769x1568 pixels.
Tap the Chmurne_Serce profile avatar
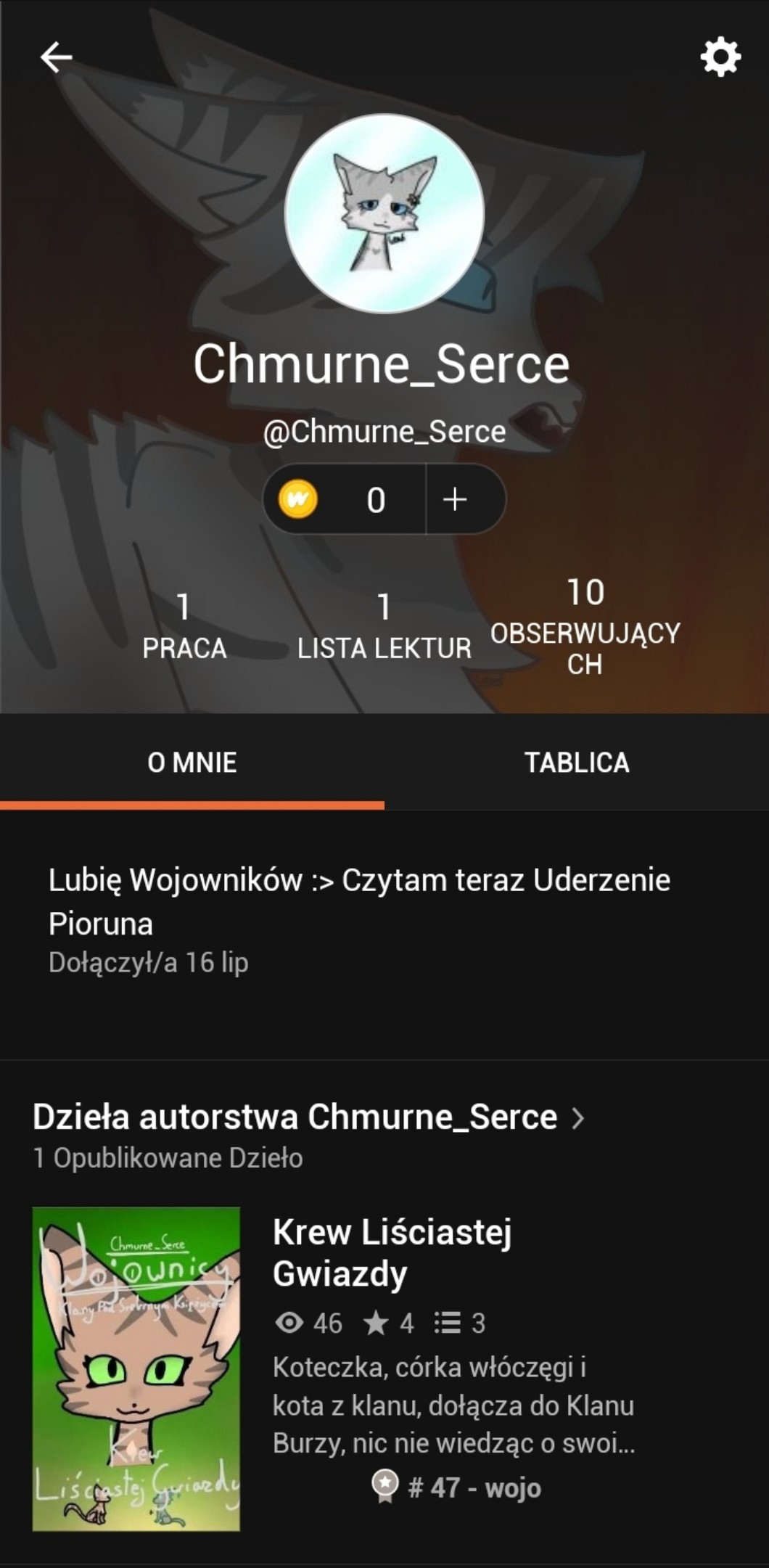click(x=384, y=215)
